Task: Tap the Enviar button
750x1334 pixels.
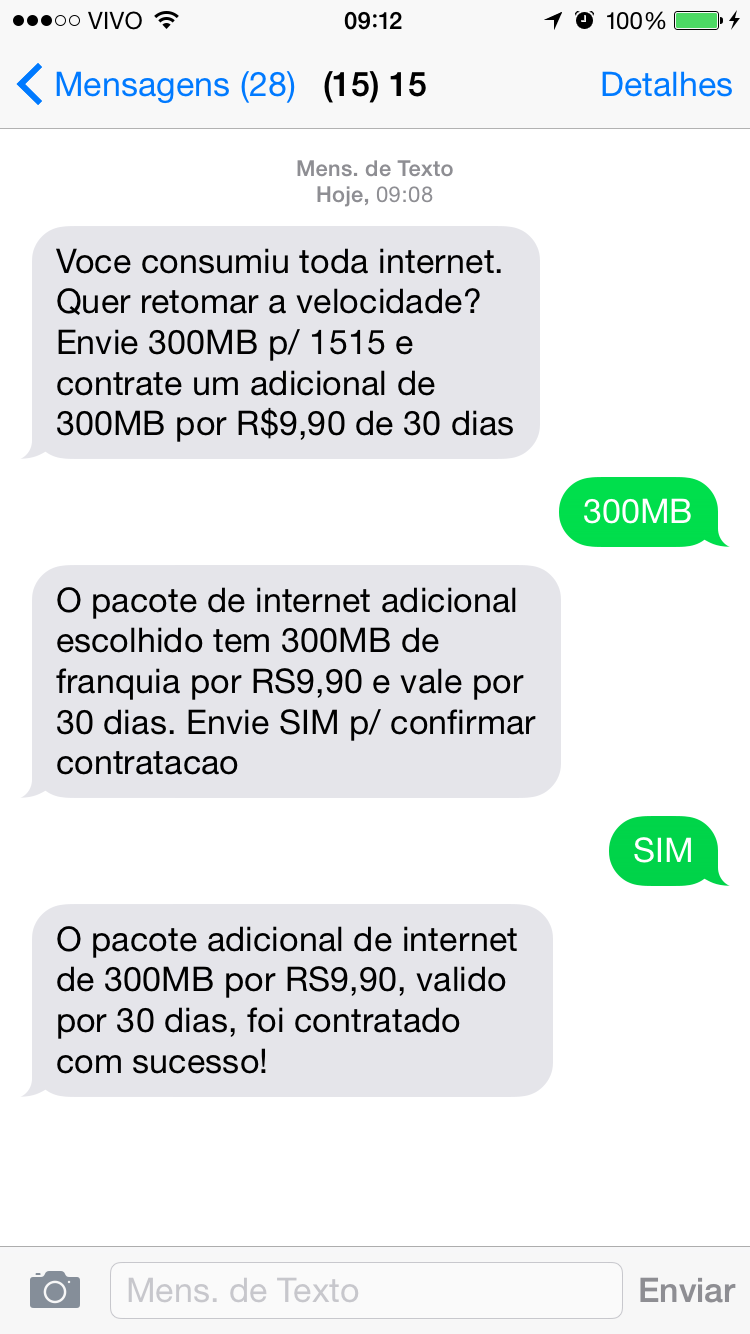Action: pos(686,1290)
